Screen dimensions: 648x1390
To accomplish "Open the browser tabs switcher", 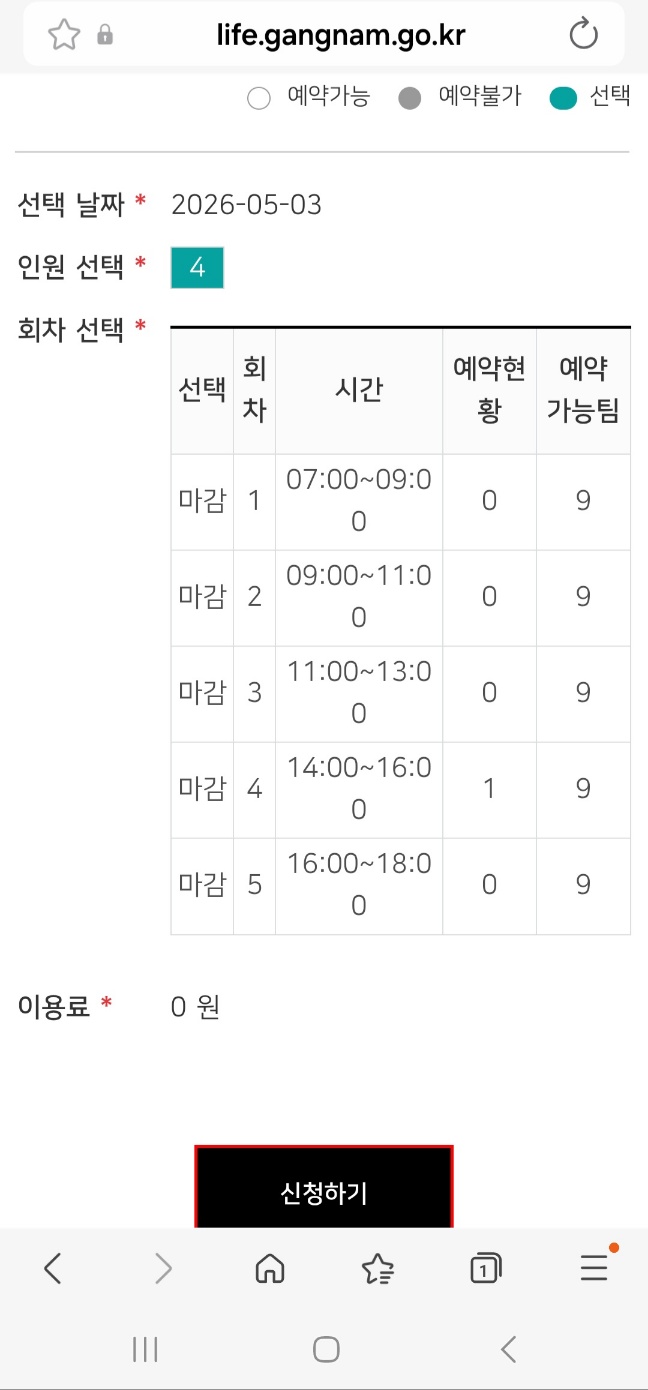I will [485, 1269].
